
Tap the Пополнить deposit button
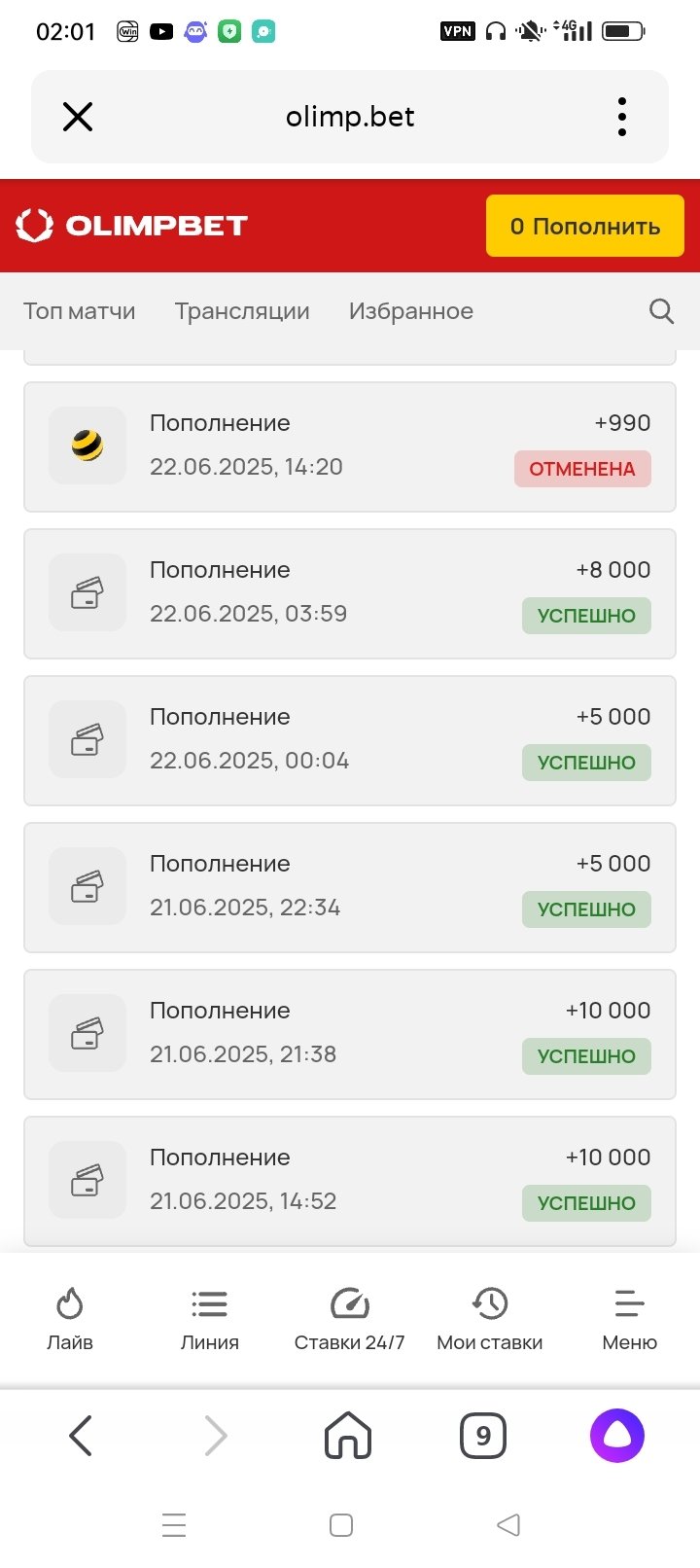tap(584, 226)
